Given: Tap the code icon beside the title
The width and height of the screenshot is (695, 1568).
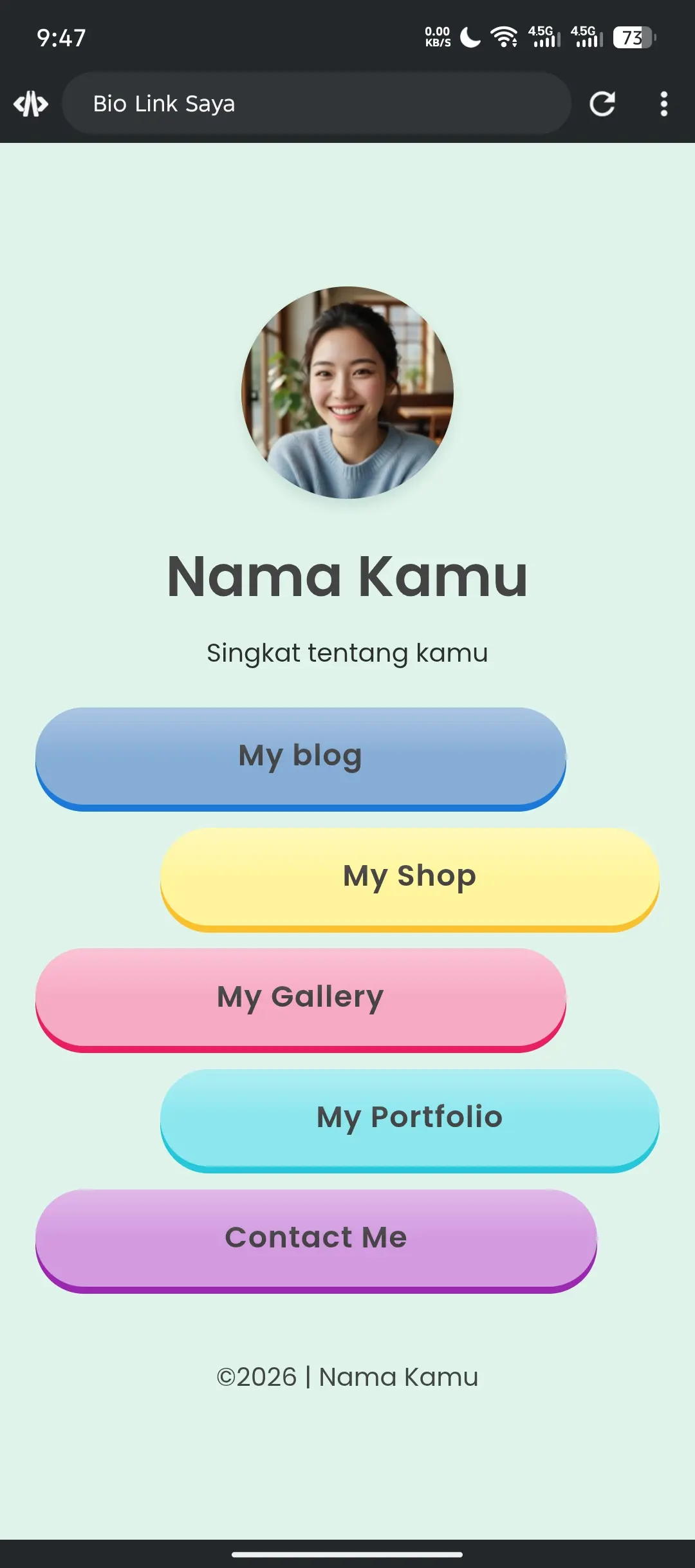Looking at the screenshot, I should point(31,104).
